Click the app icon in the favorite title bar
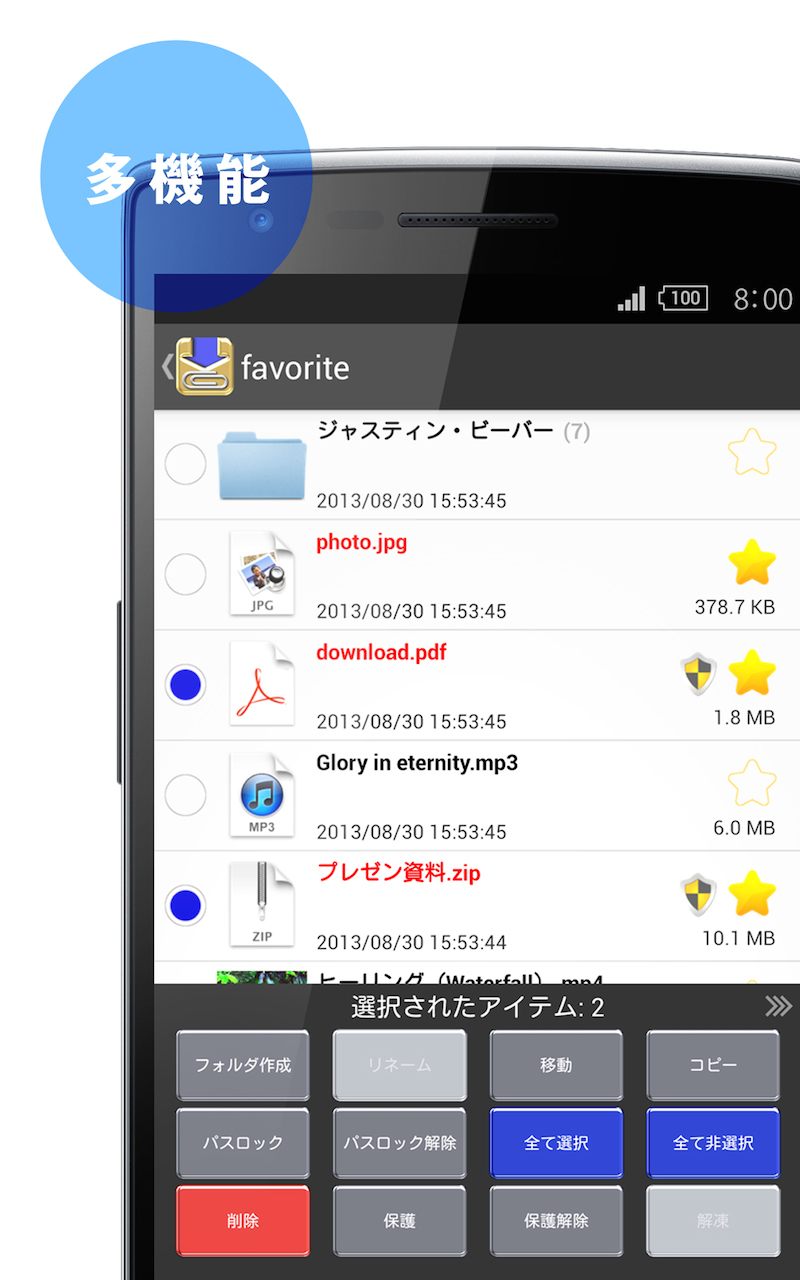The height and width of the screenshot is (1280, 800). coord(204,366)
